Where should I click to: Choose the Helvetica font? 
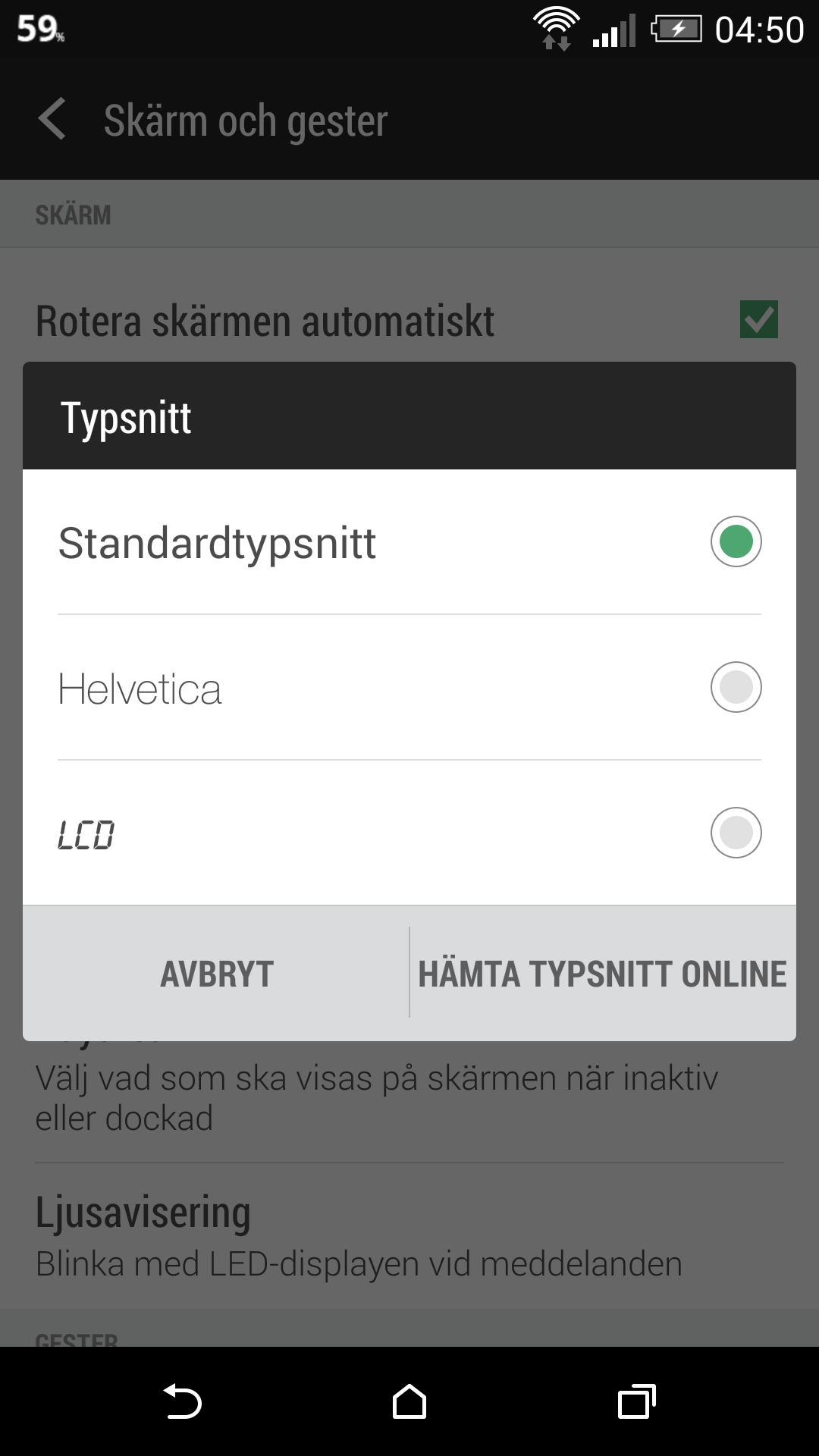coord(409,687)
